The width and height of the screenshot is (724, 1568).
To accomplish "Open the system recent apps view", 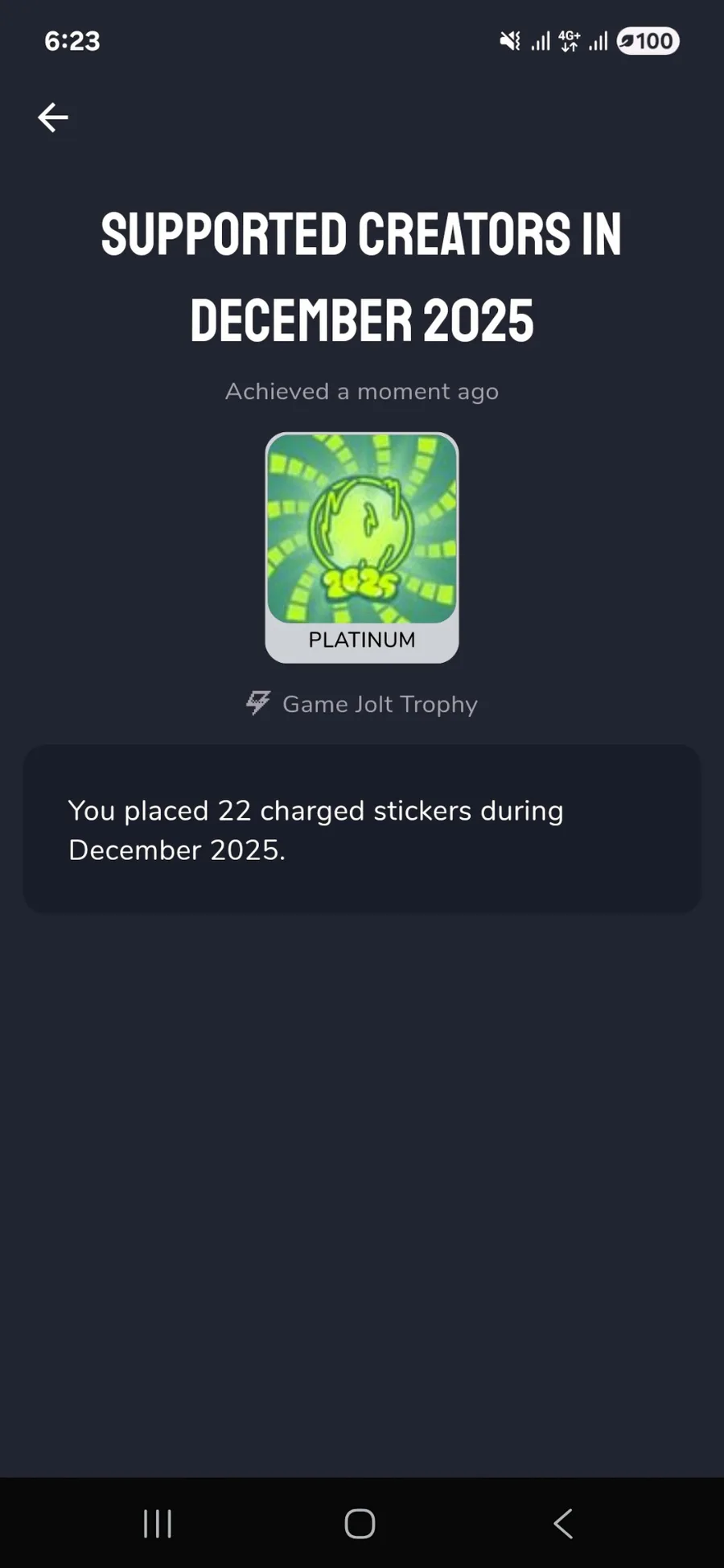I will click(158, 1523).
